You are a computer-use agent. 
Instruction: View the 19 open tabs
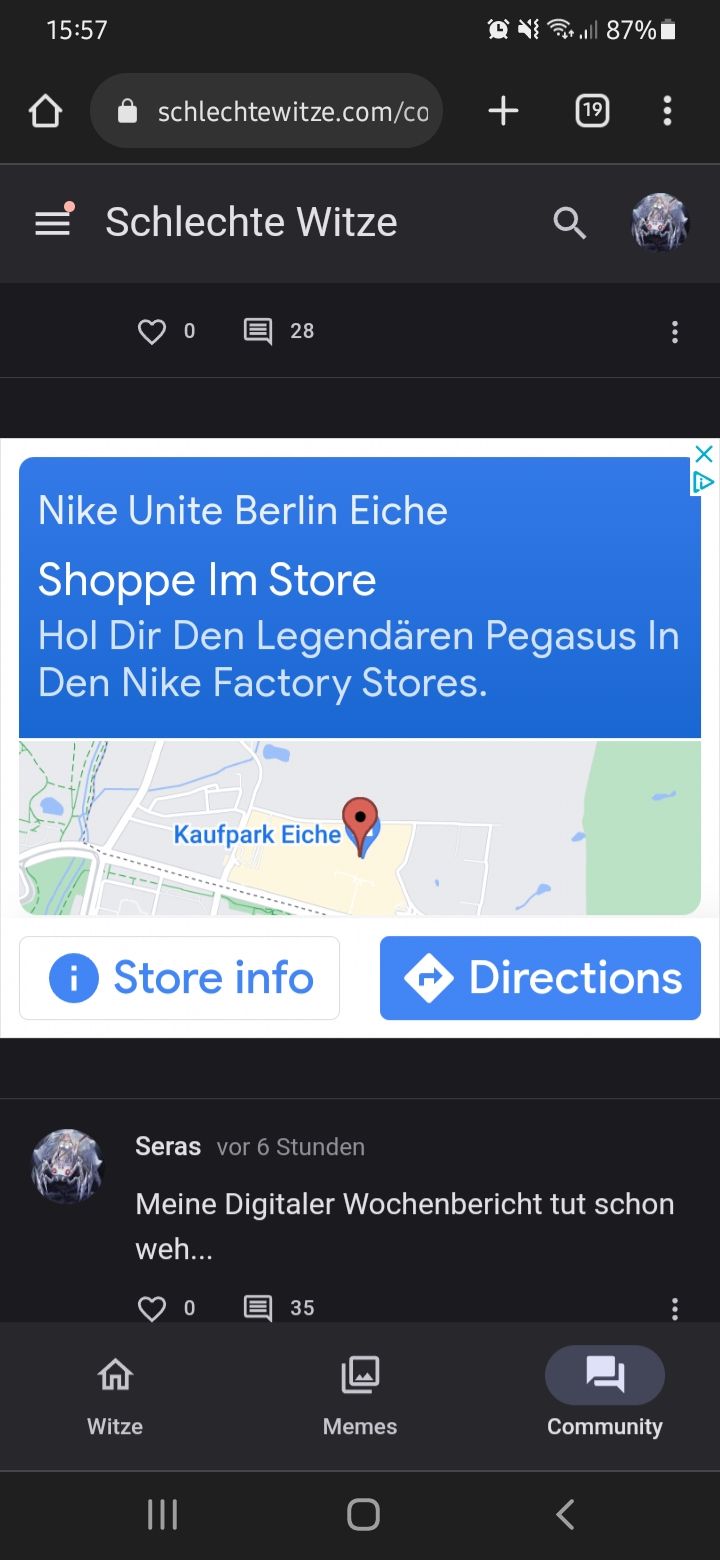(592, 111)
